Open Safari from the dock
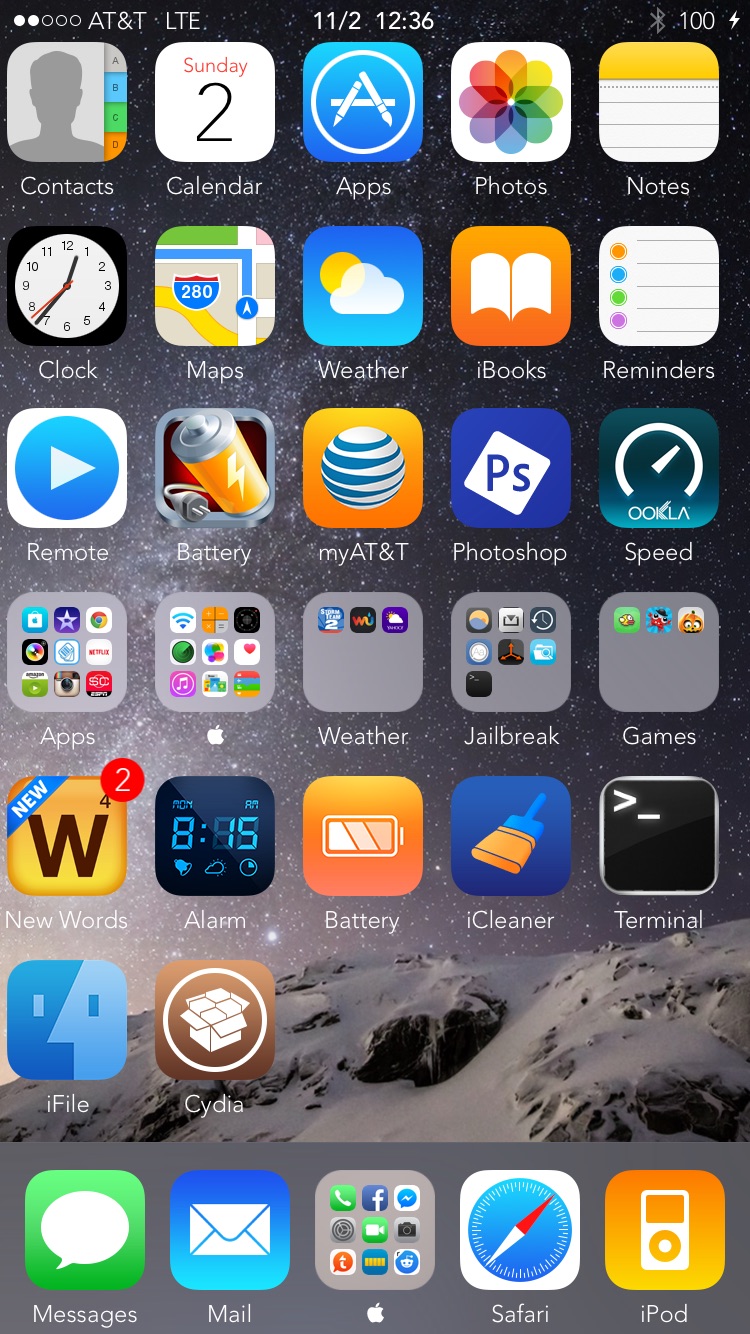 coord(520,1230)
